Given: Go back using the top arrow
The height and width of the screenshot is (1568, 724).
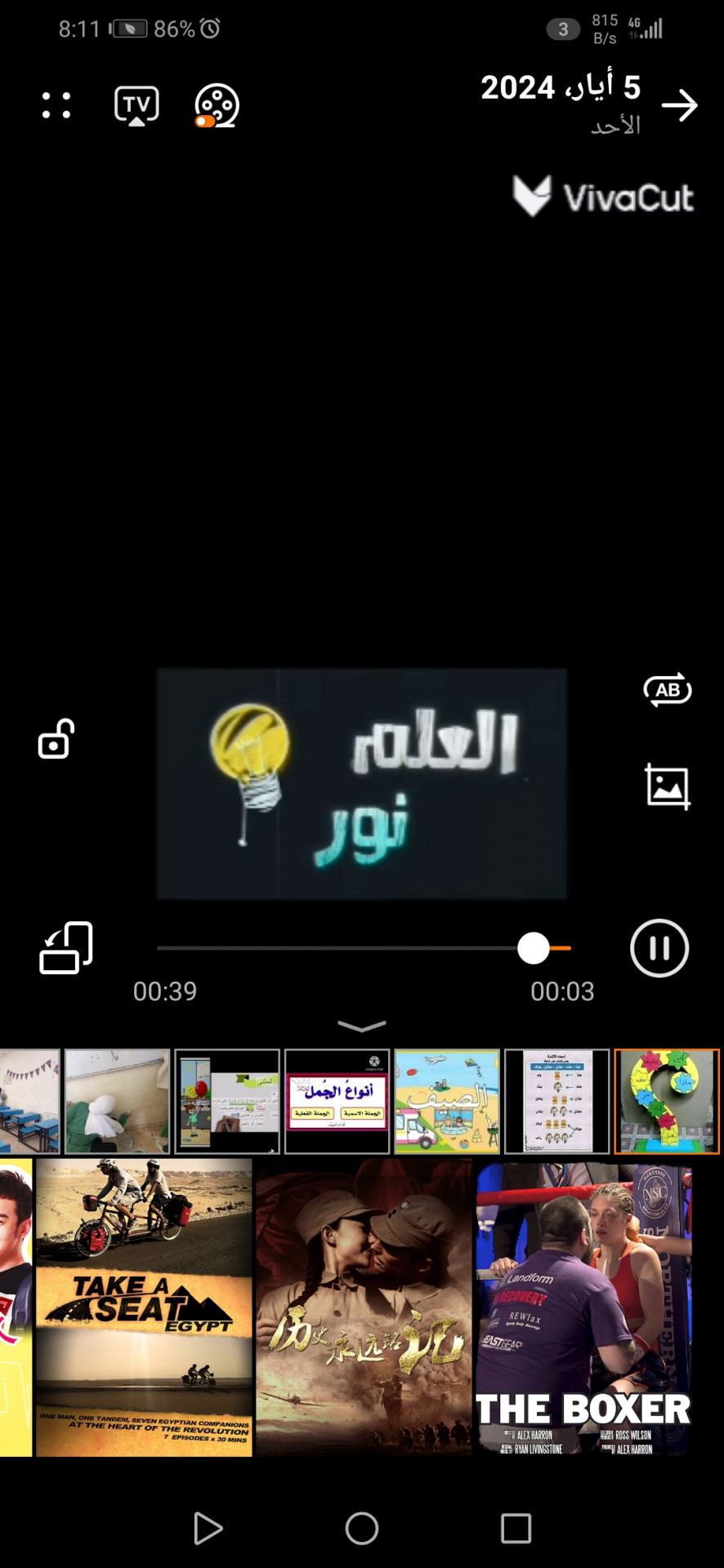Looking at the screenshot, I should coord(679,105).
